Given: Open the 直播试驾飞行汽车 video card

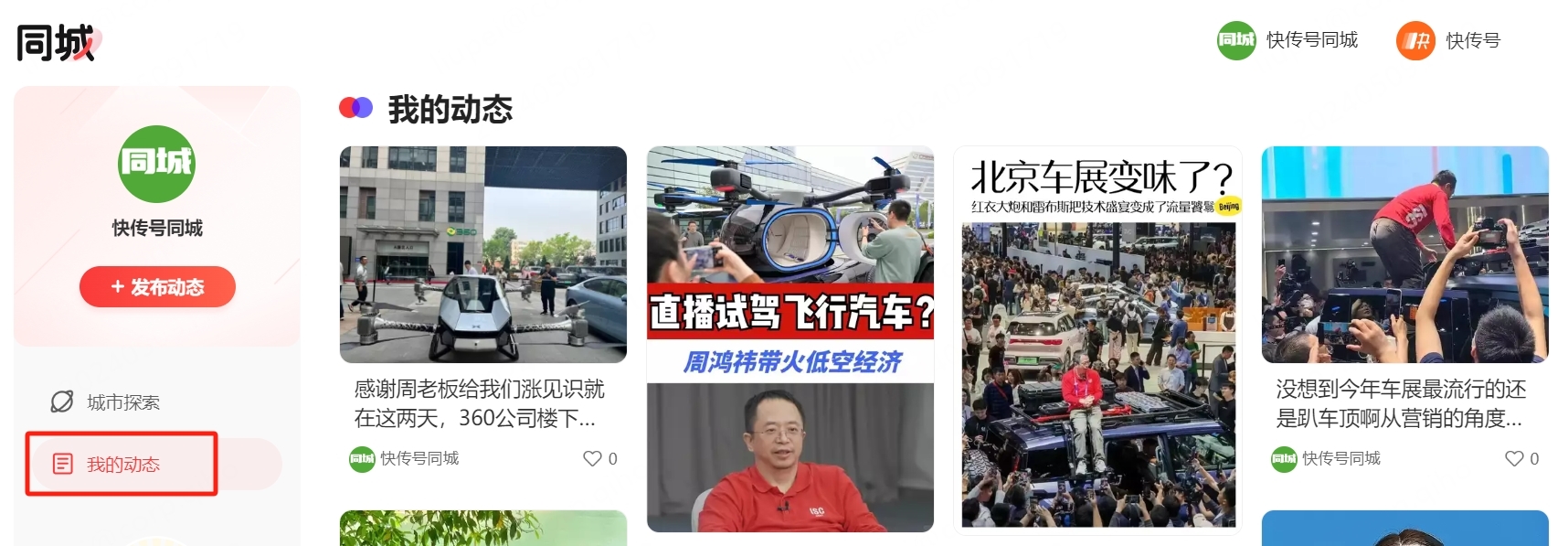Looking at the screenshot, I should [790, 338].
